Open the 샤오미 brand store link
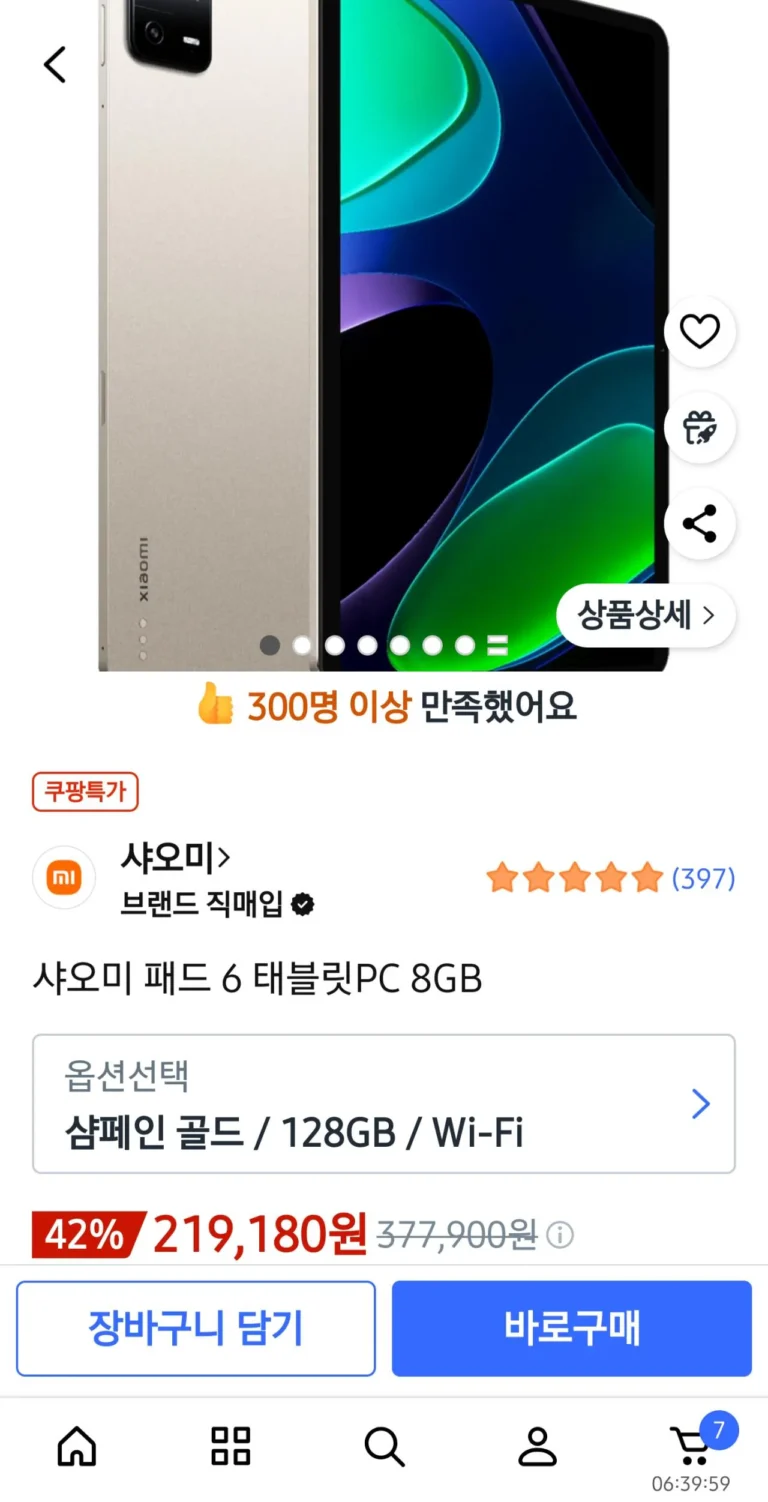The width and height of the screenshot is (768, 1502). tap(176, 857)
